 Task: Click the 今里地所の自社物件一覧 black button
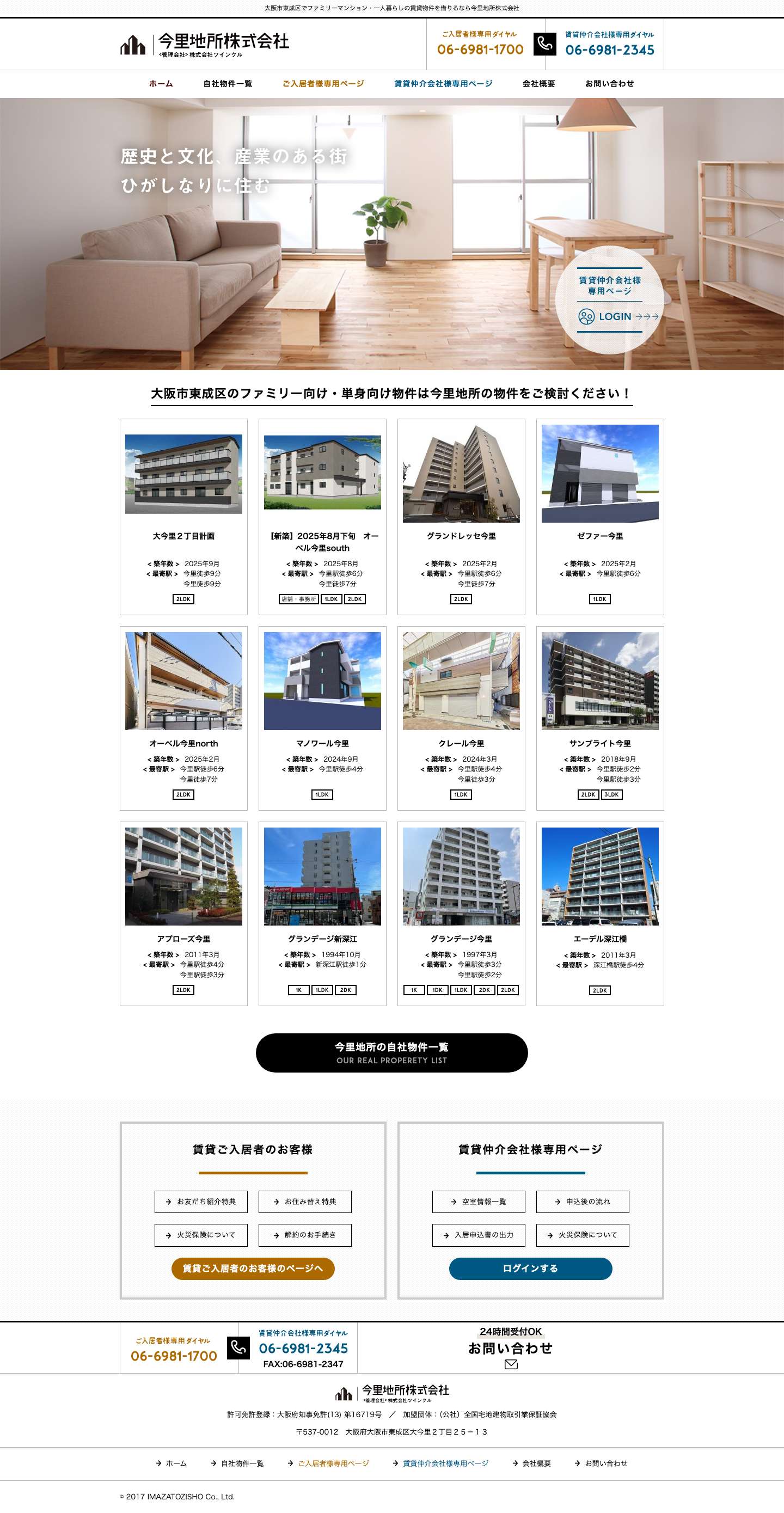[x=391, y=1053]
